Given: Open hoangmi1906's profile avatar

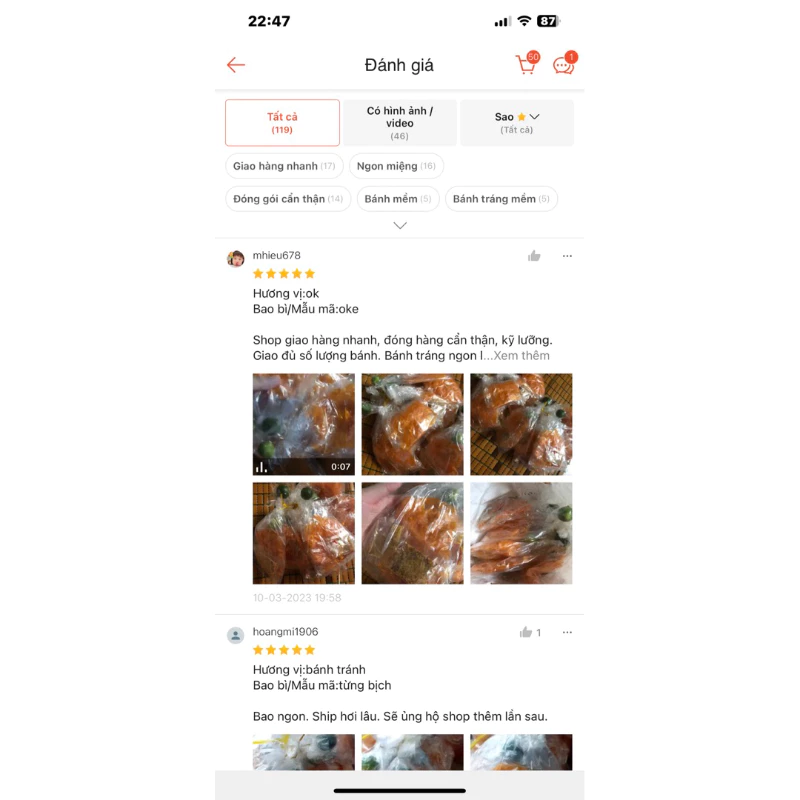Looking at the screenshot, I should [236, 635].
